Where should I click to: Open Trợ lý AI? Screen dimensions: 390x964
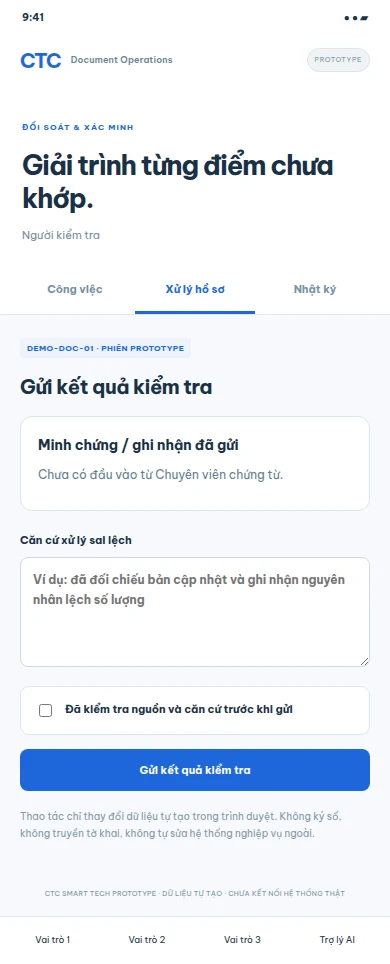pyautogui.click(x=337, y=939)
